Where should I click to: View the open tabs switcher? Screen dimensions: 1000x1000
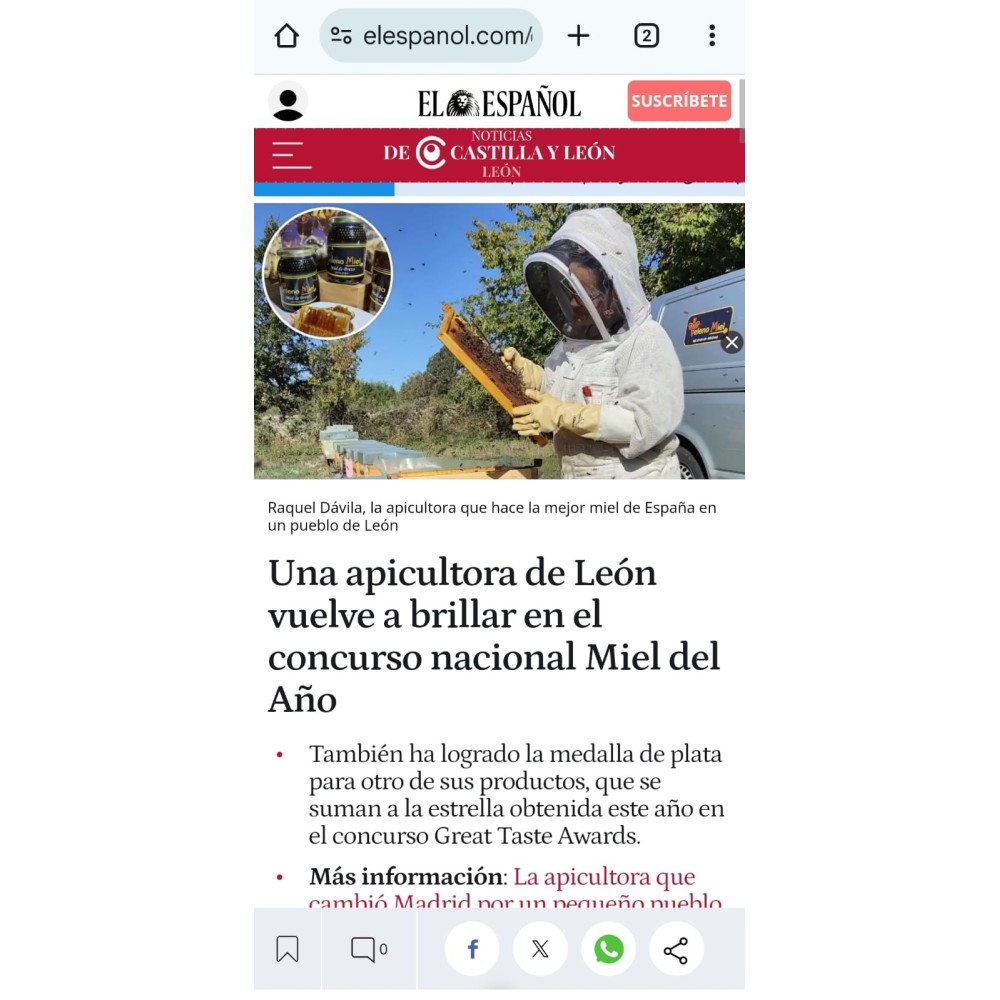pyautogui.click(x=646, y=37)
